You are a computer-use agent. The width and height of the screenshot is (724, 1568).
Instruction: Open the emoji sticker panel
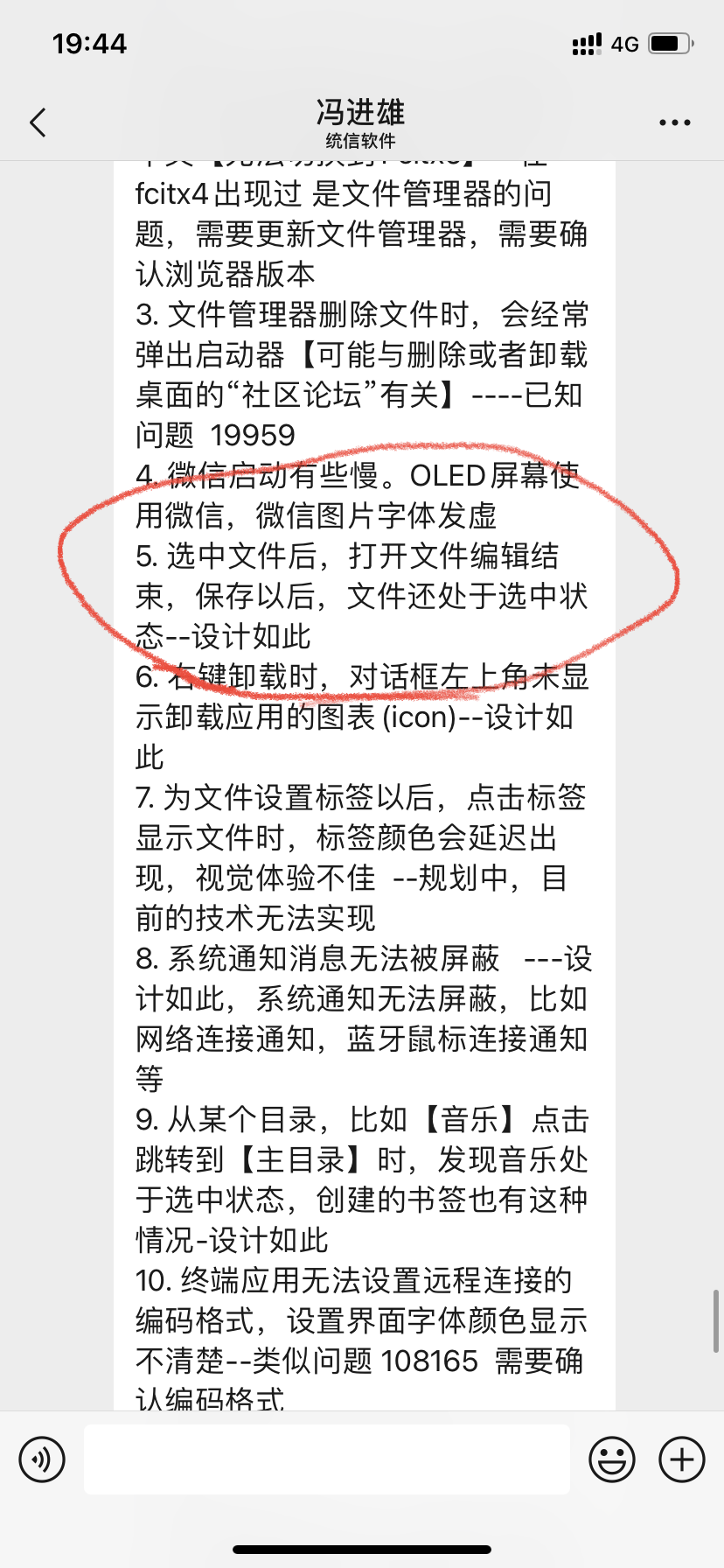(611, 1459)
